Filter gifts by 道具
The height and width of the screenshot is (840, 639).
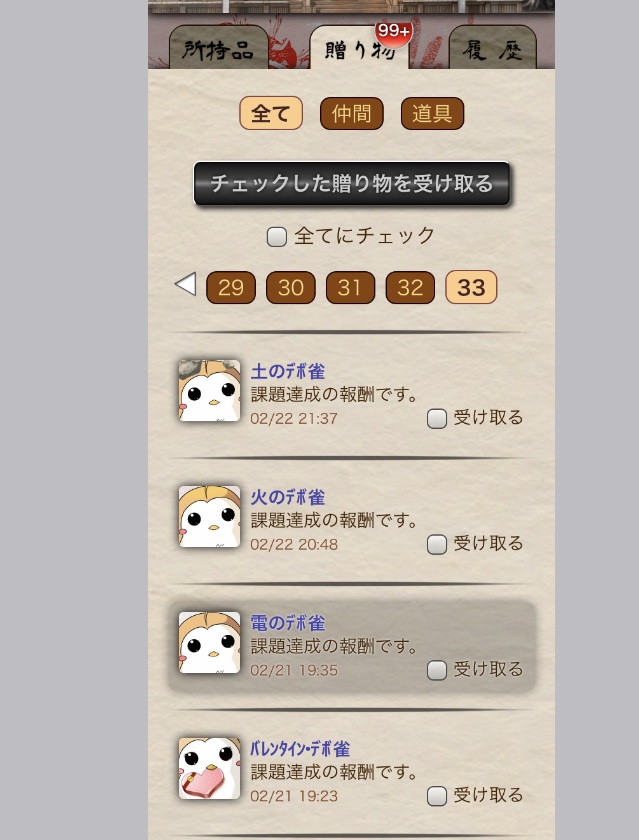coord(432,114)
